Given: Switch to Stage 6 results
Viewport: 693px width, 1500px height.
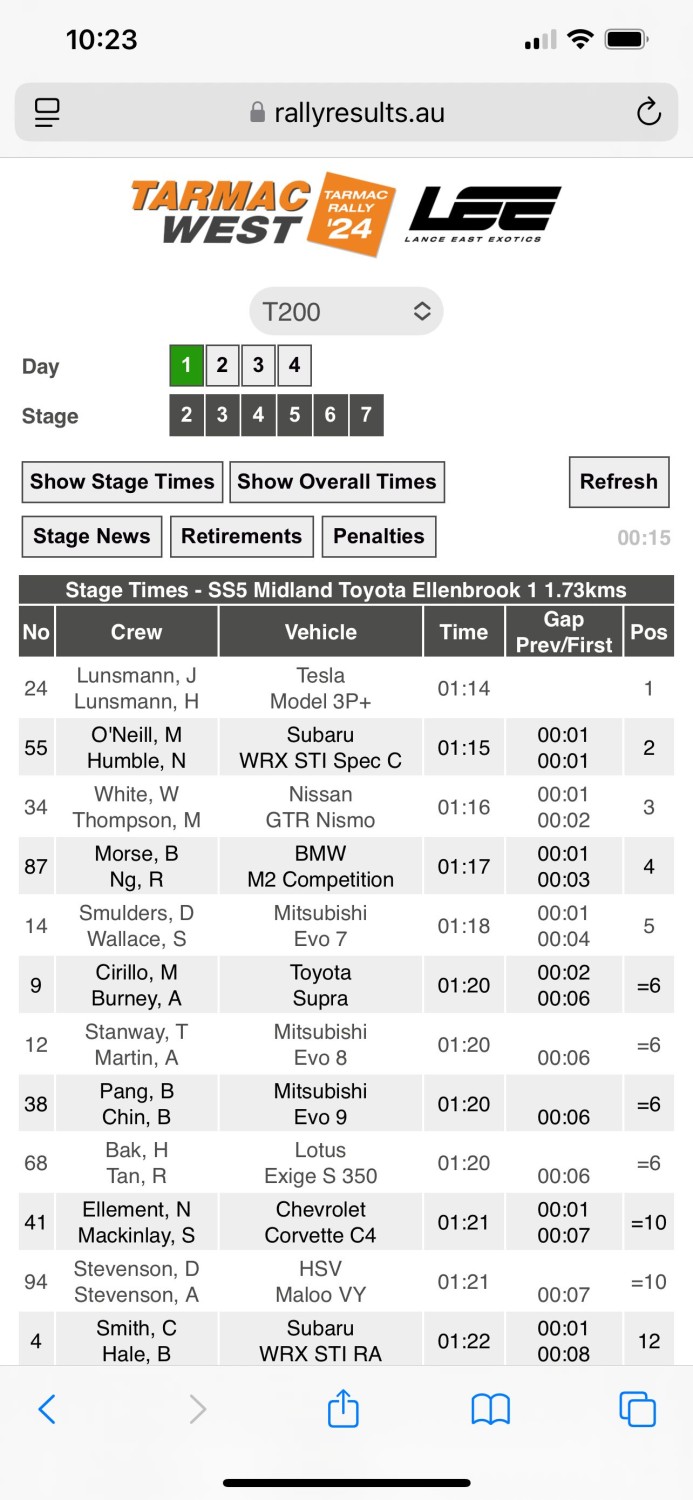Looking at the screenshot, I should [x=330, y=415].
